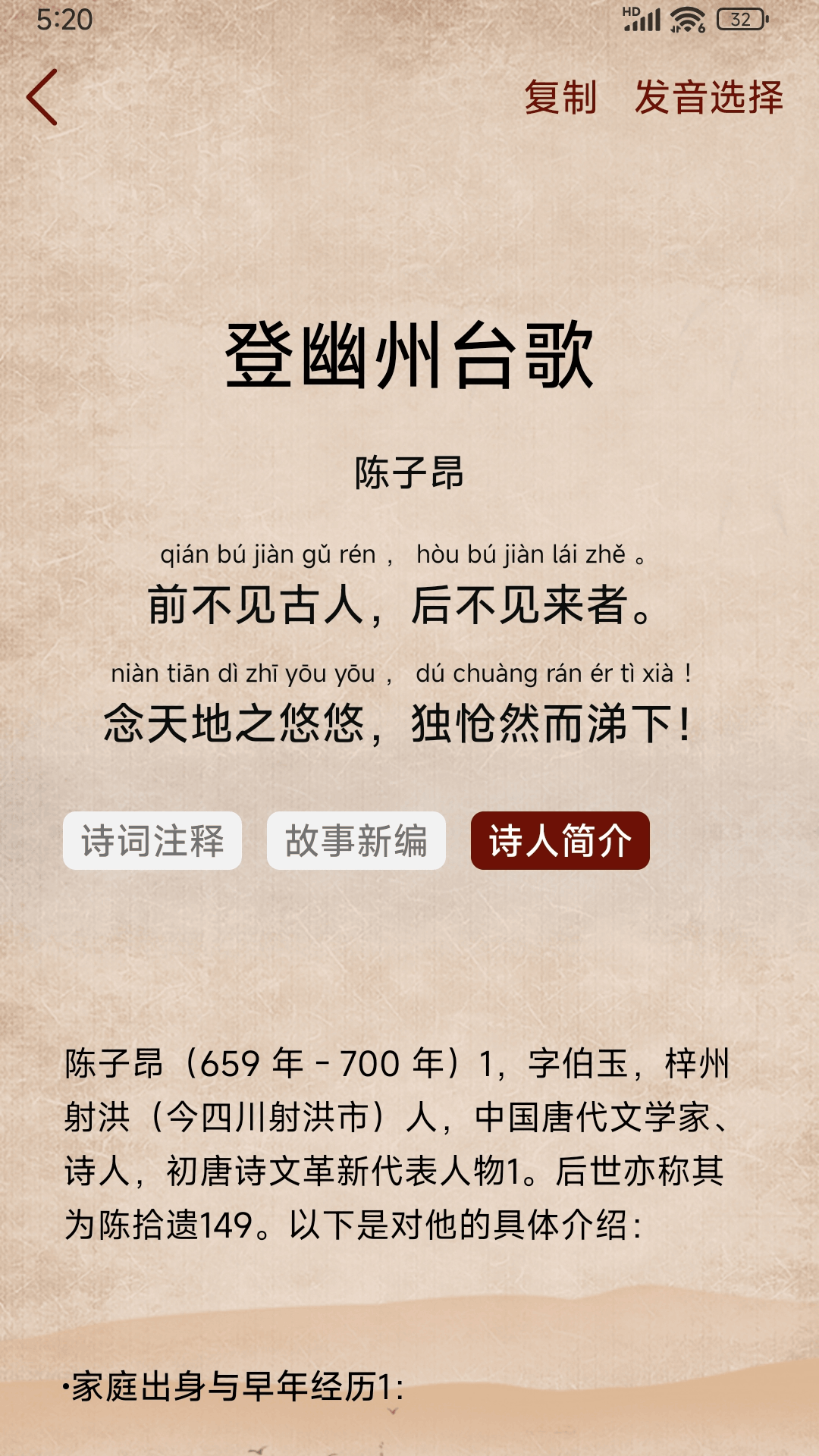The height and width of the screenshot is (1456, 819).
Task: Tap 复制 to copy the poem
Action: (x=560, y=97)
